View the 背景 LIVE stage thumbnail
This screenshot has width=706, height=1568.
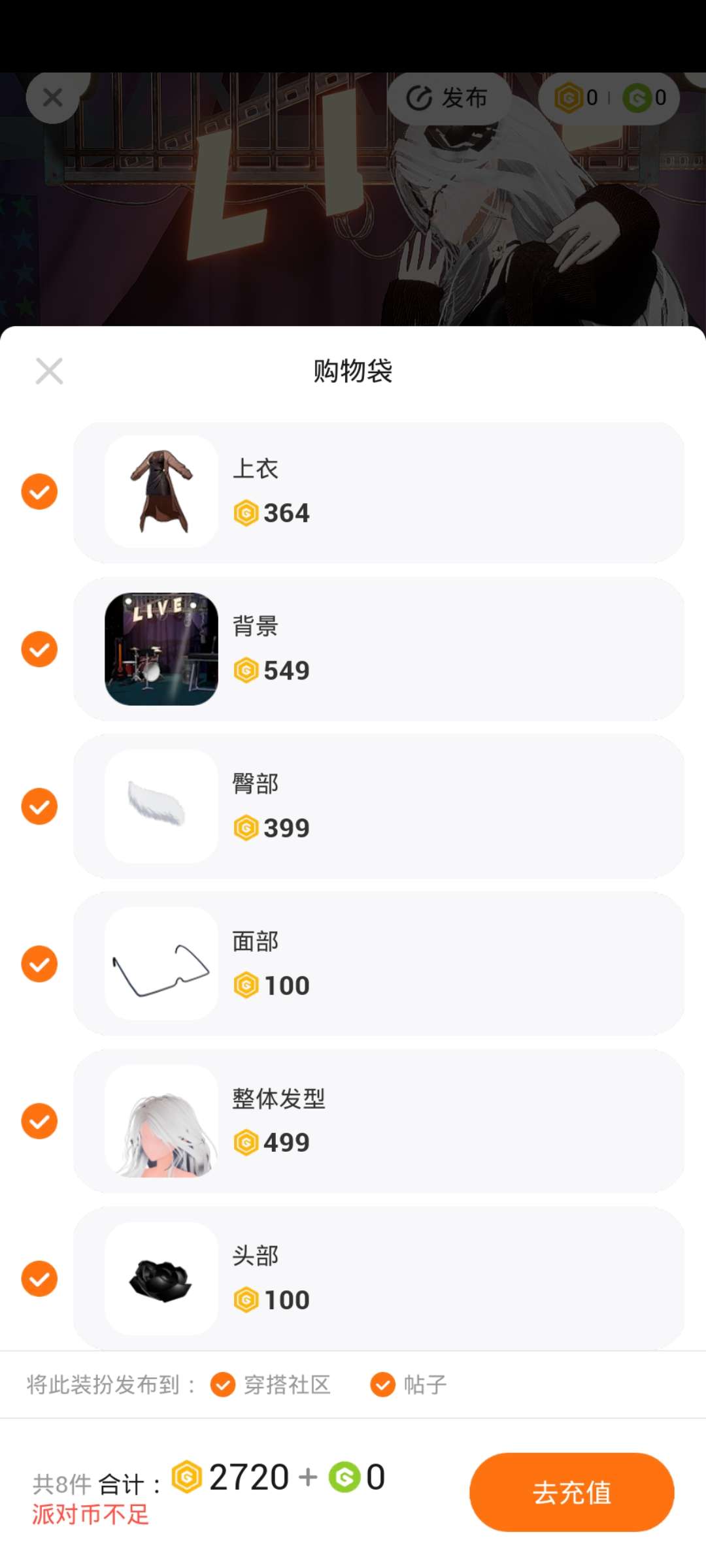click(x=161, y=649)
